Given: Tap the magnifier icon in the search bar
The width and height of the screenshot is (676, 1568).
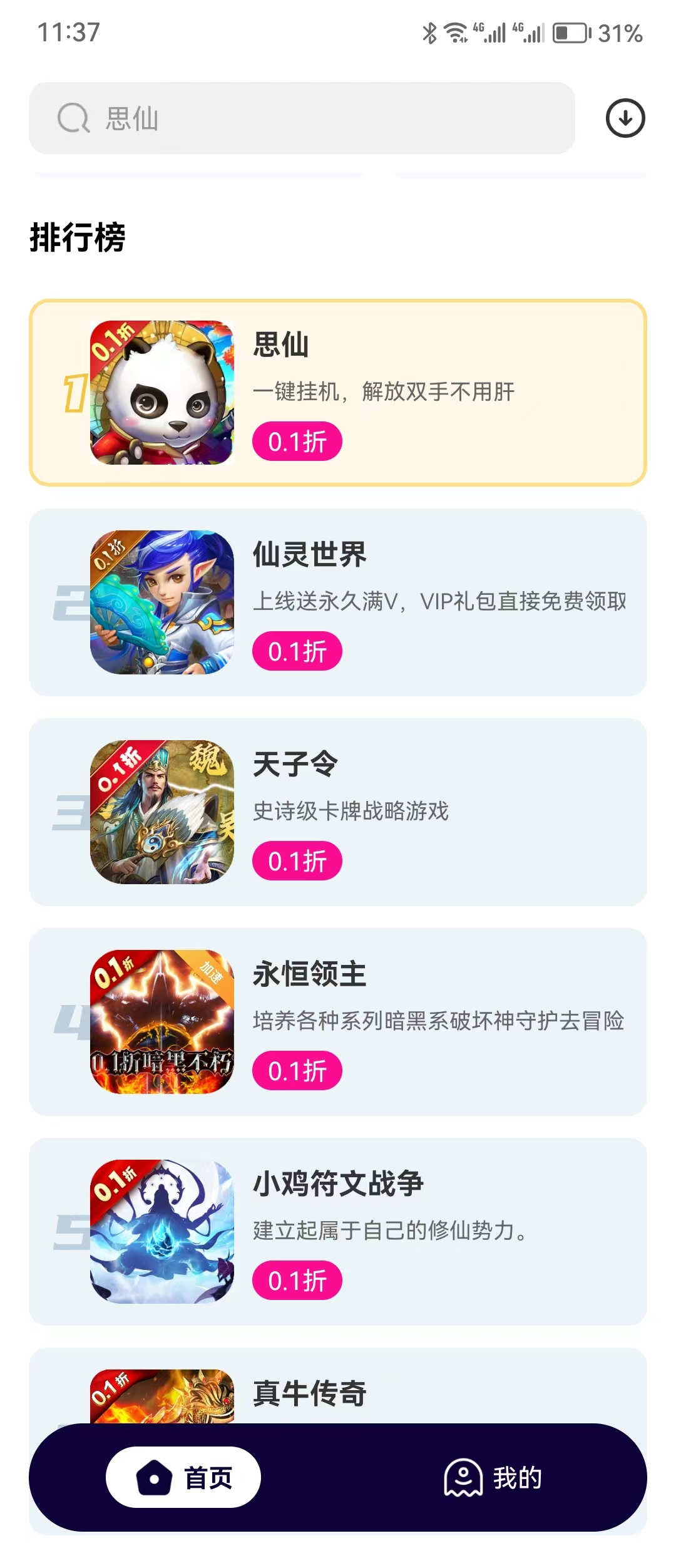Looking at the screenshot, I should (x=73, y=119).
